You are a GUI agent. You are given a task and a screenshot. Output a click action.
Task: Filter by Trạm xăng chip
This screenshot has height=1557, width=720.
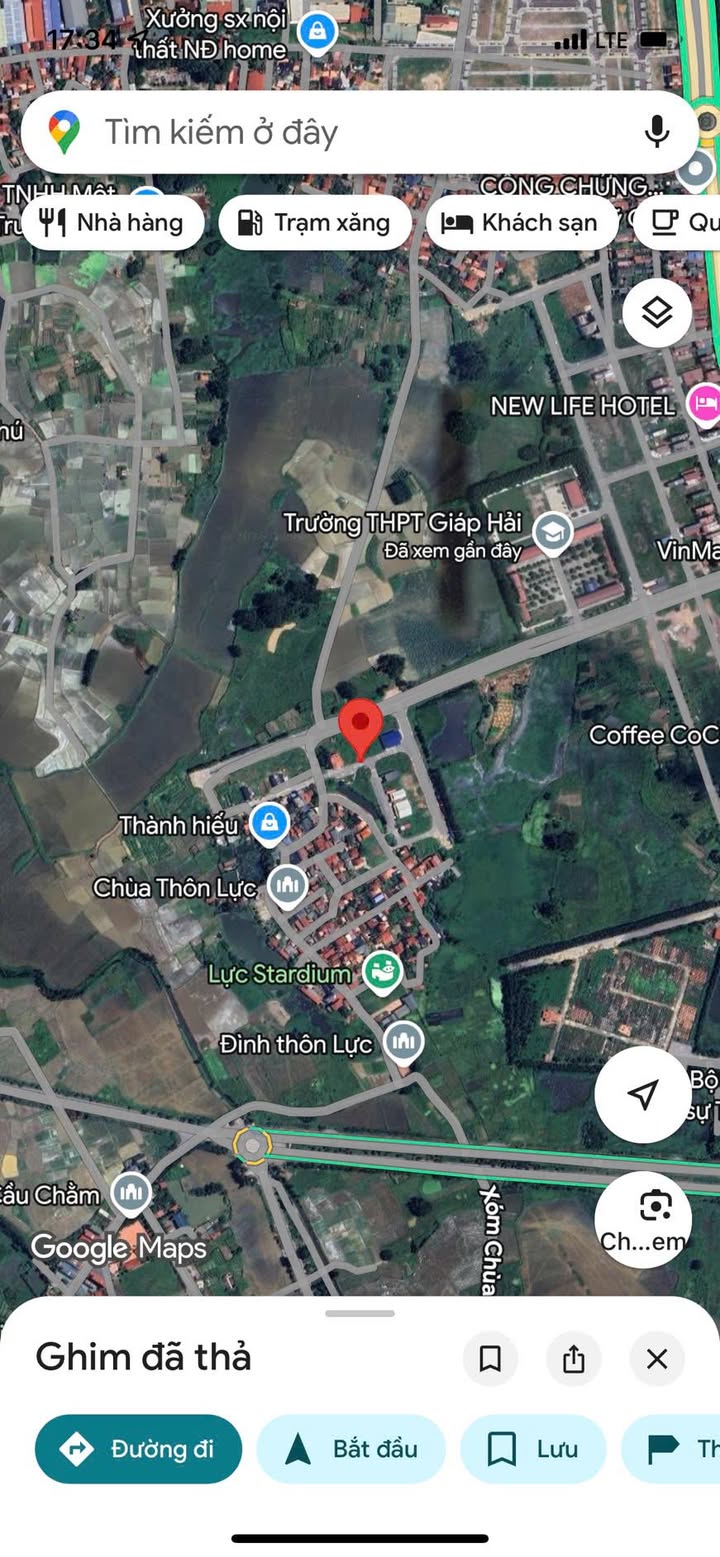click(314, 222)
